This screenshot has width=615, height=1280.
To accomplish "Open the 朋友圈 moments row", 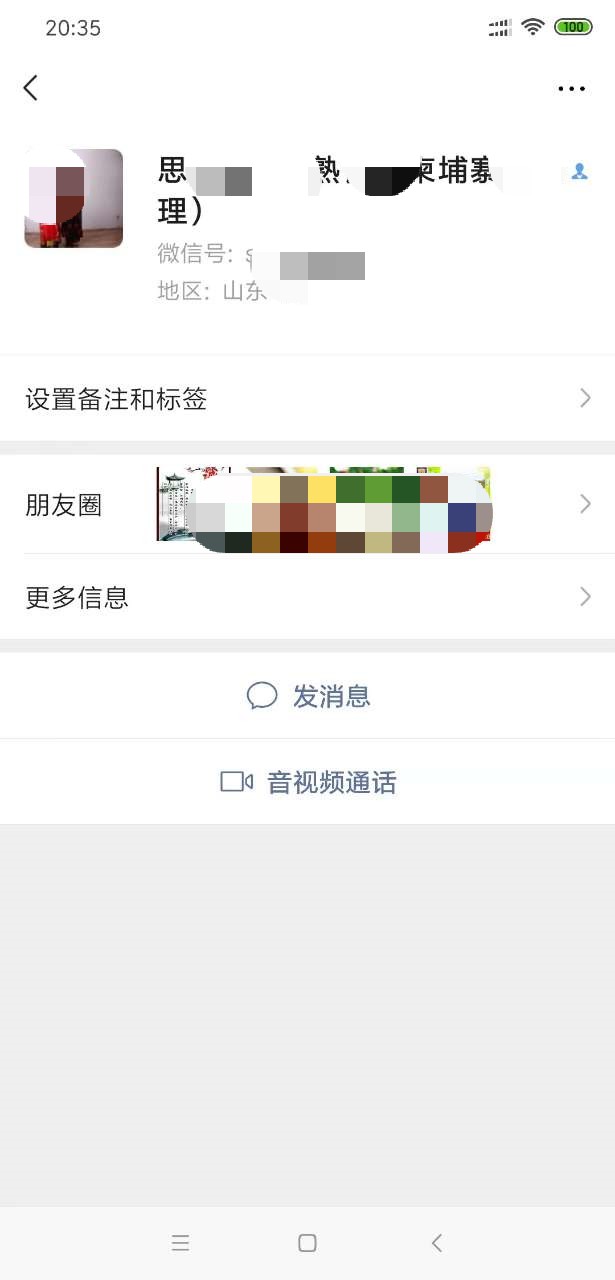I will coord(307,505).
